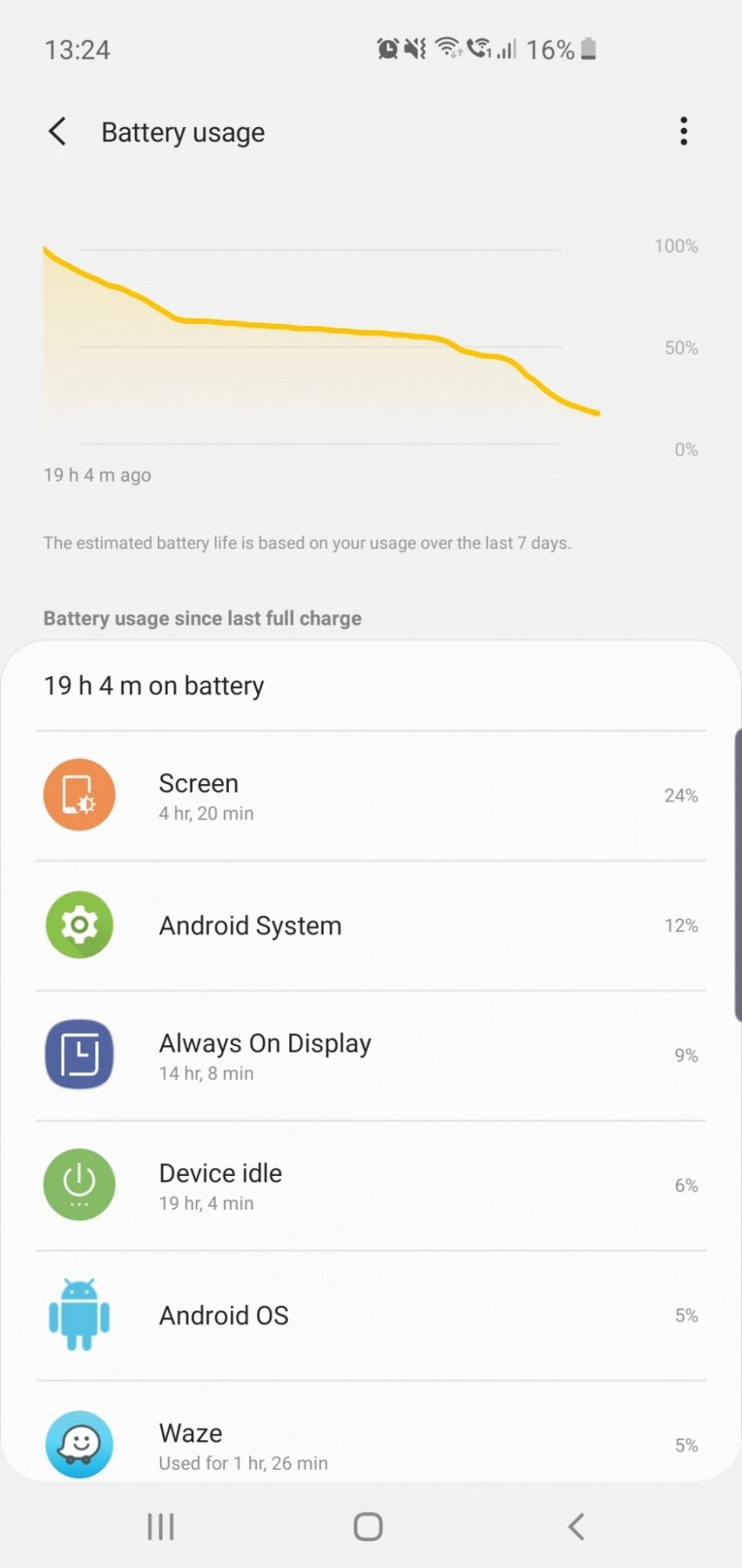
Task: Open Screen battery usage details
Action: [370, 796]
